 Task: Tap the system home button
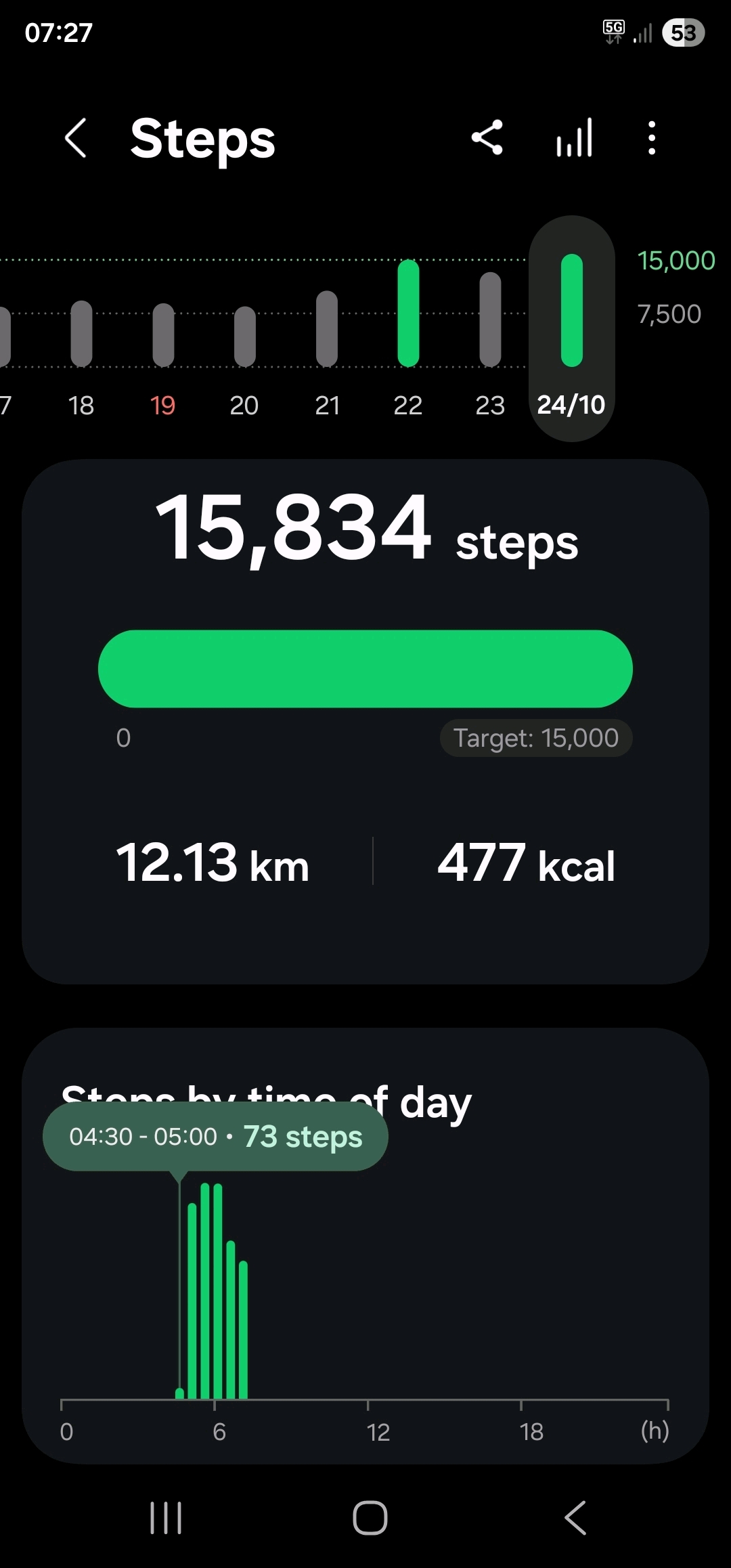coord(370,1517)
